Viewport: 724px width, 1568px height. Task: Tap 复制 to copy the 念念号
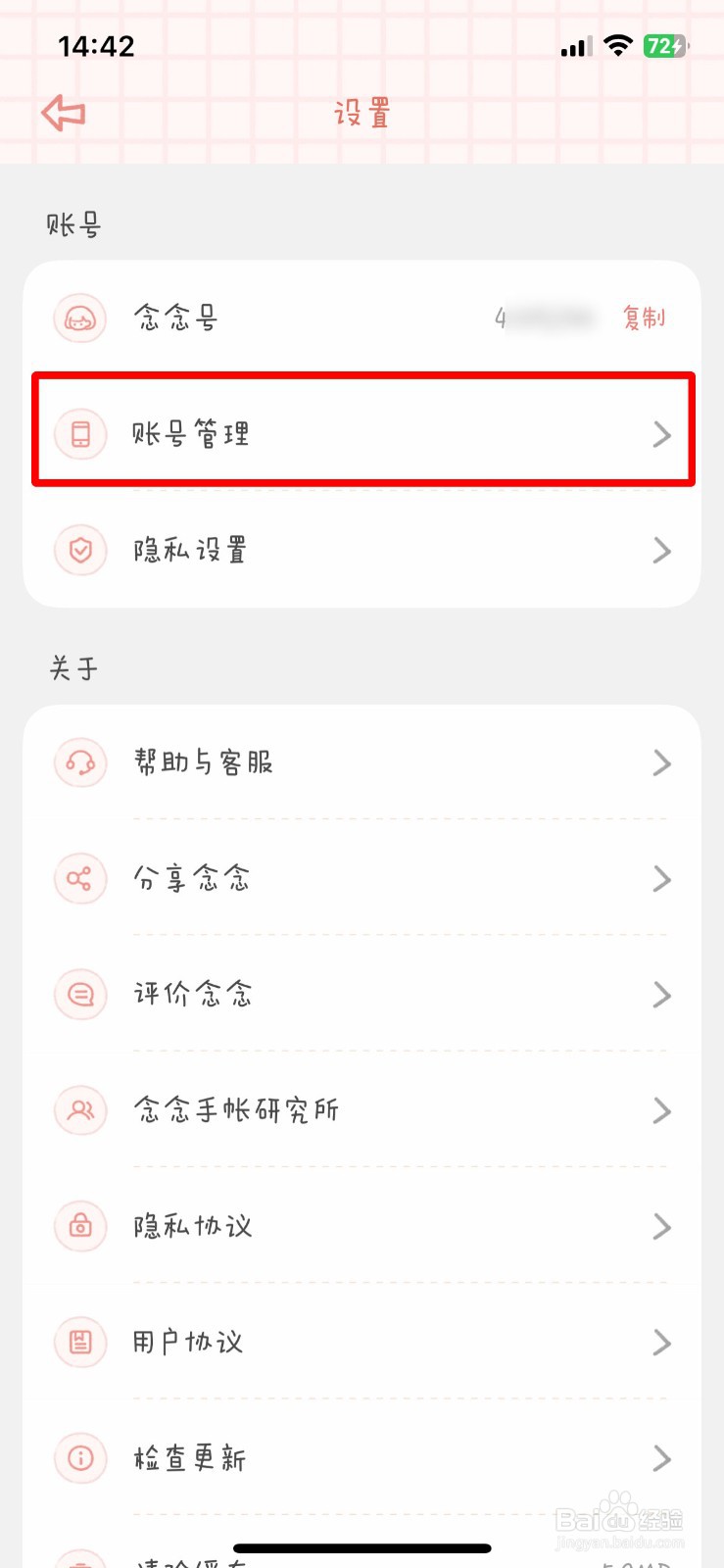click(644, 318)
